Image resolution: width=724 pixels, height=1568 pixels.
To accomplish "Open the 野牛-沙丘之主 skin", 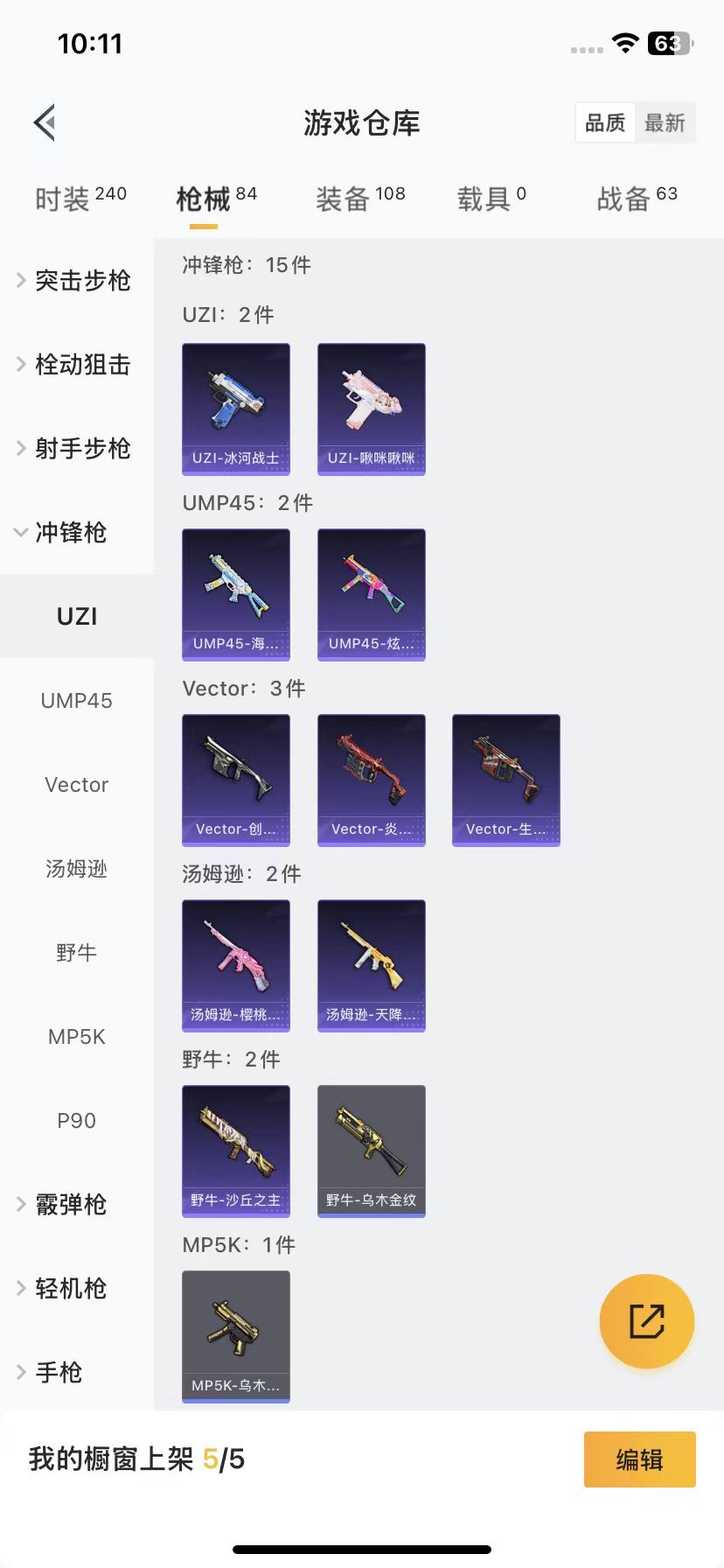I will point(236,1151).
